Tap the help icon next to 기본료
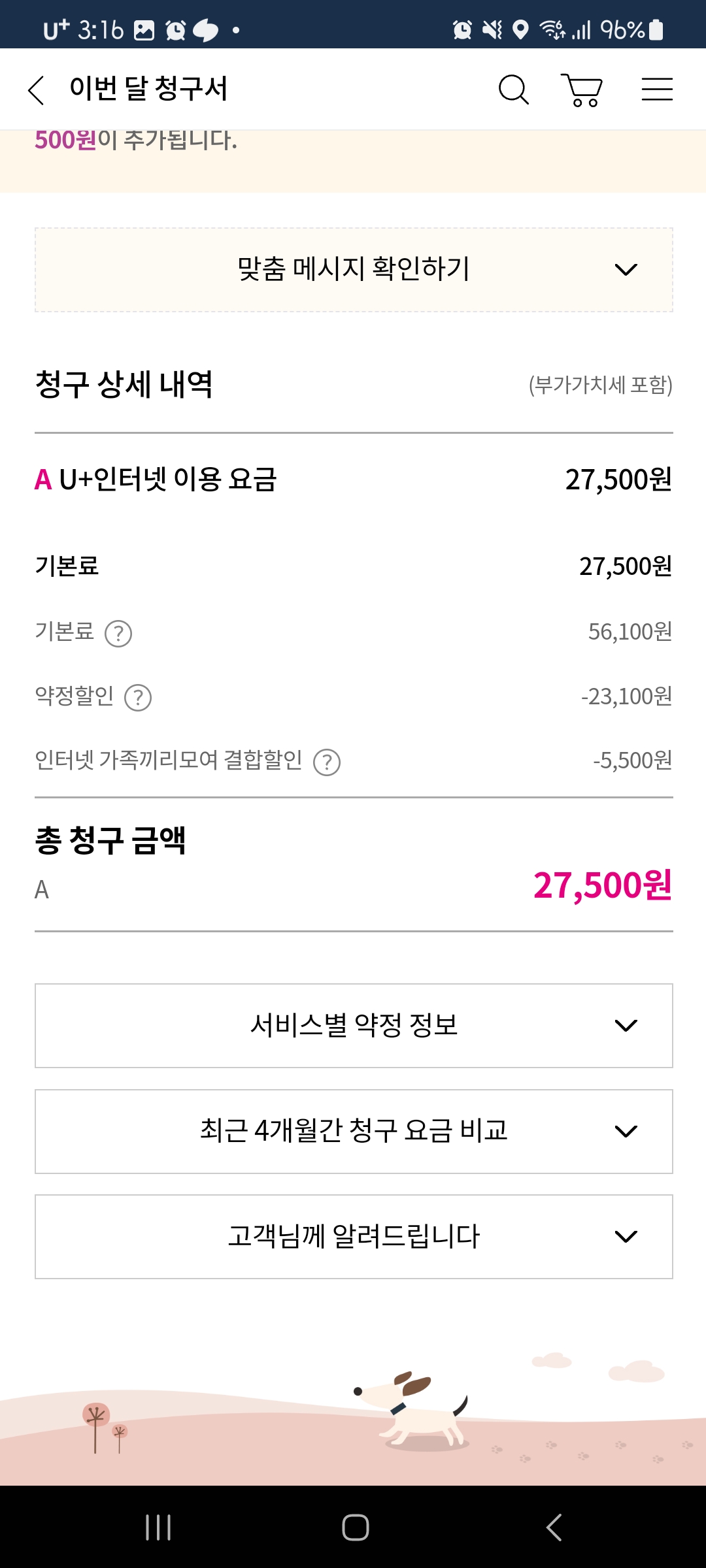This screenshot has height=1568, width=706. tap(118, 633)
